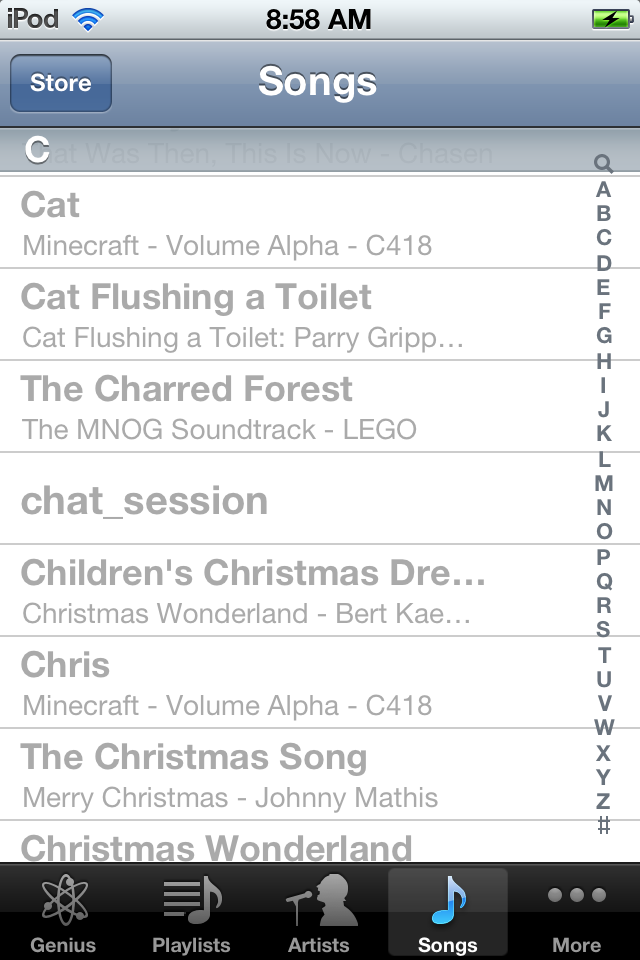Play Cat Flushing a Toilet
This screenshot has height=960, width=640.
290,315
